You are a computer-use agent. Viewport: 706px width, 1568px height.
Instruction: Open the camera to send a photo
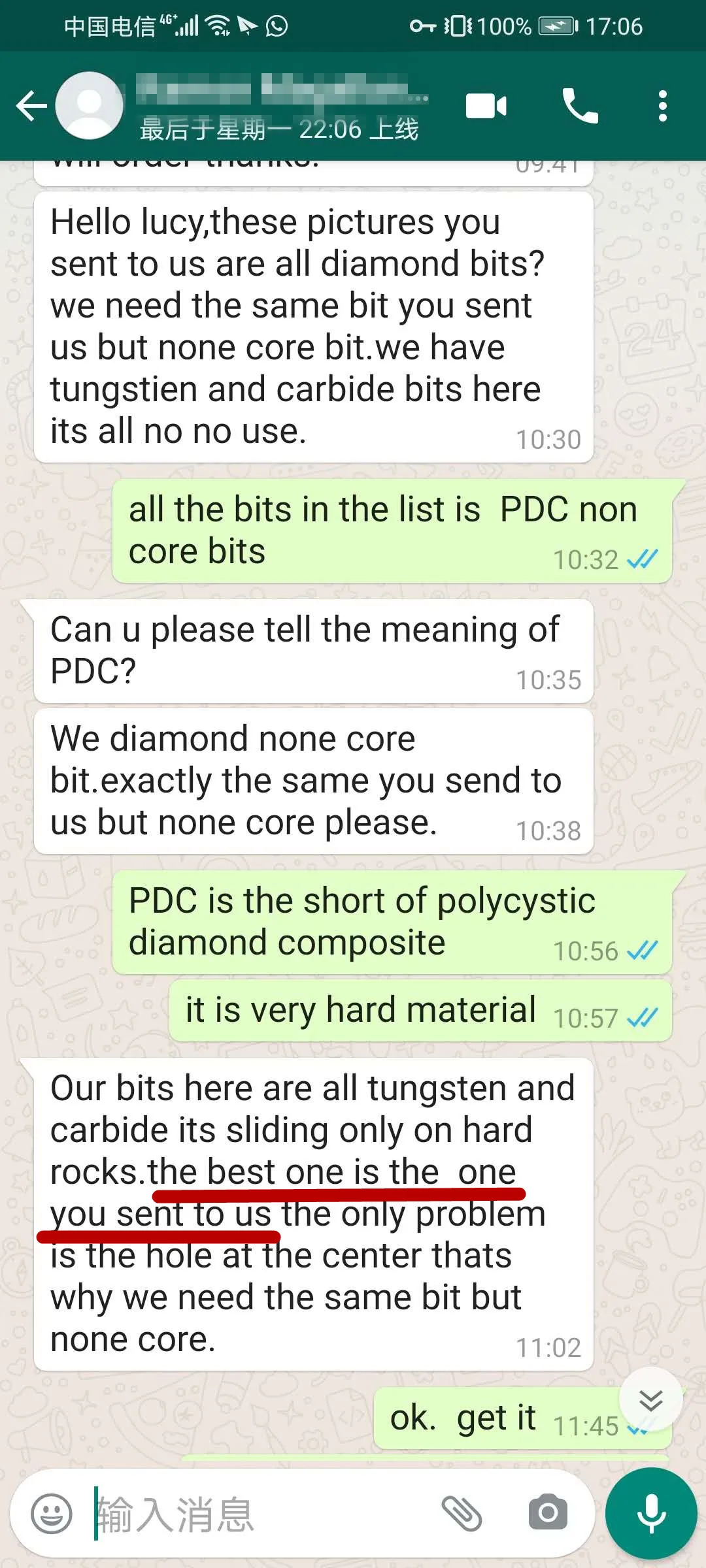pos(548,1512)
